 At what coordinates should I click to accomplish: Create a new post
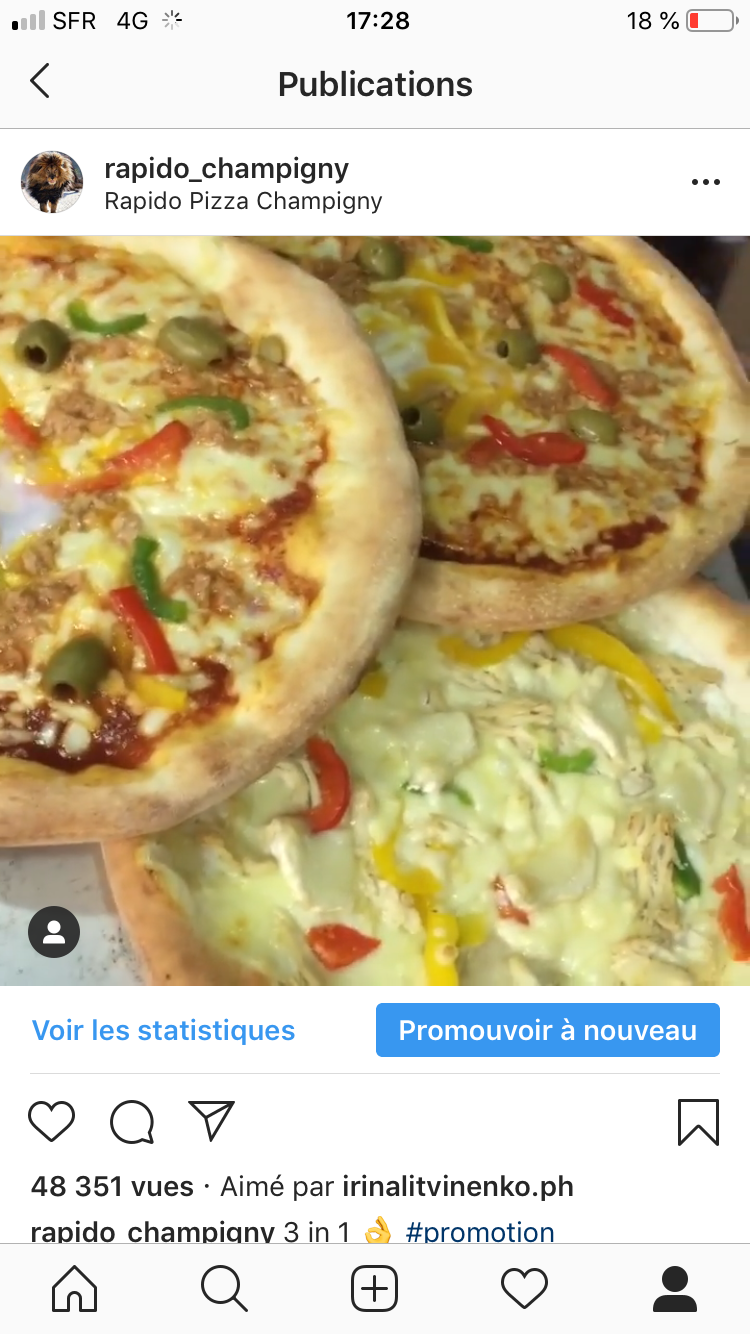click(x=375, y=1288)
